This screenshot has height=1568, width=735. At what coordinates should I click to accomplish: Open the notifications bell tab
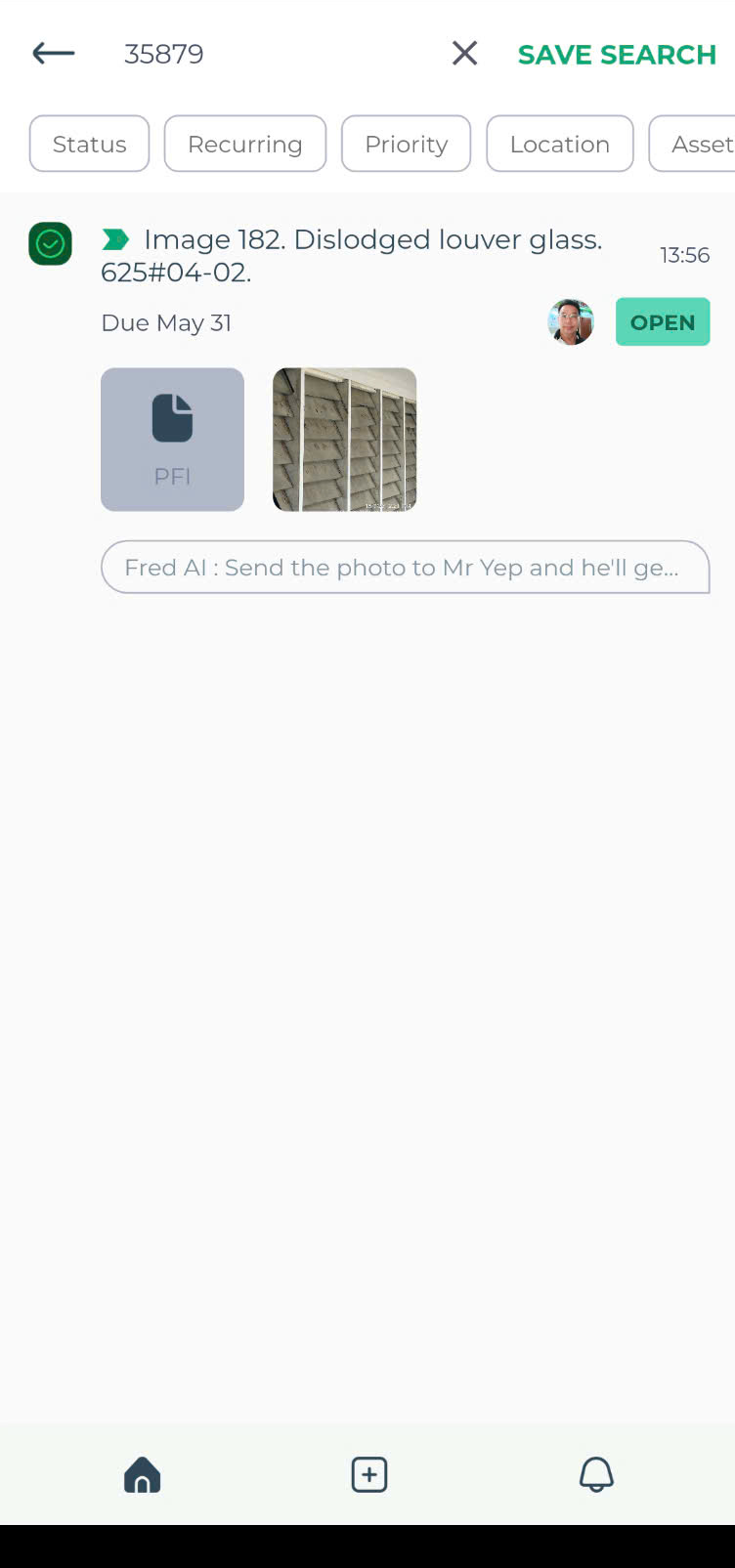tap(596, 1474)
